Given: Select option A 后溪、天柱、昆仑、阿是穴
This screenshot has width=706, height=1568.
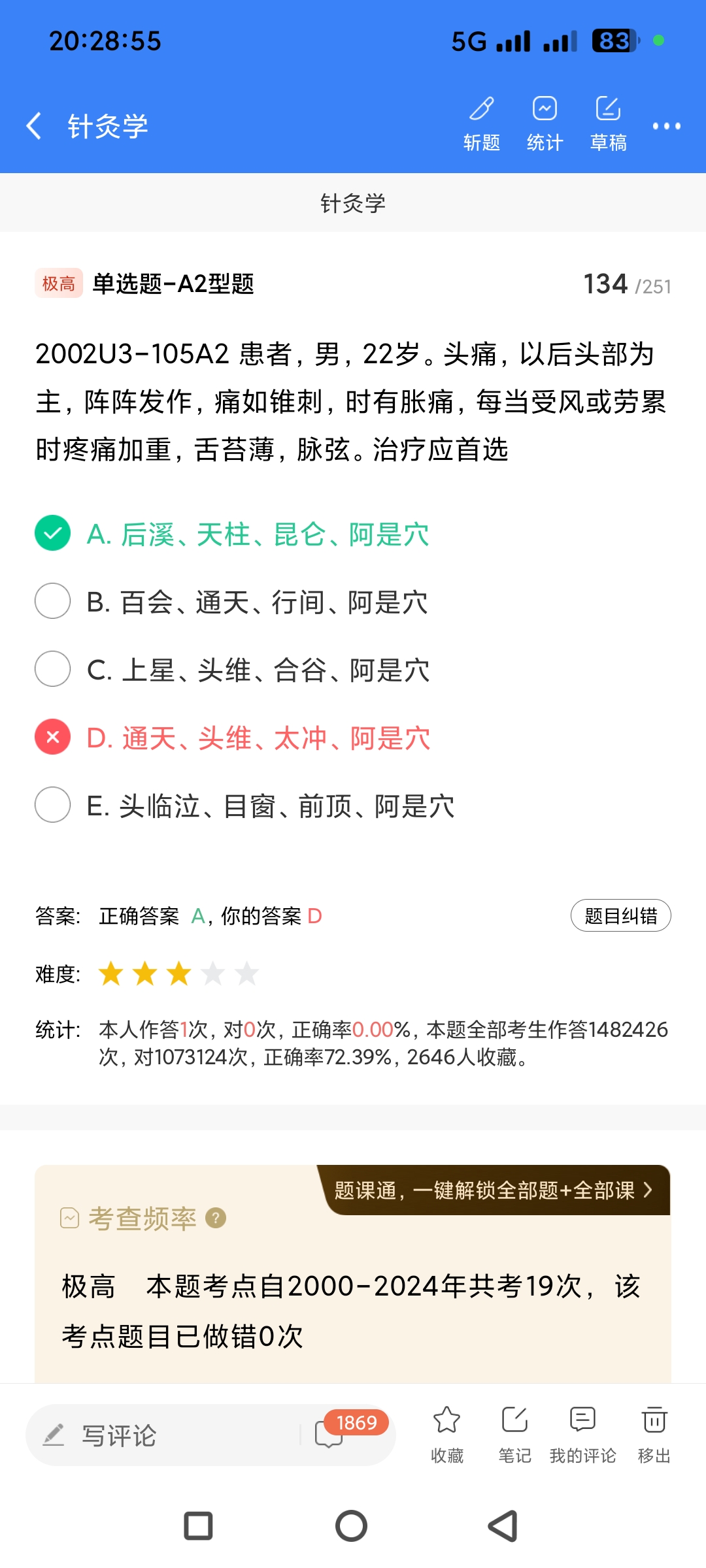Looking at the screenshot, I should pos(258,534).
